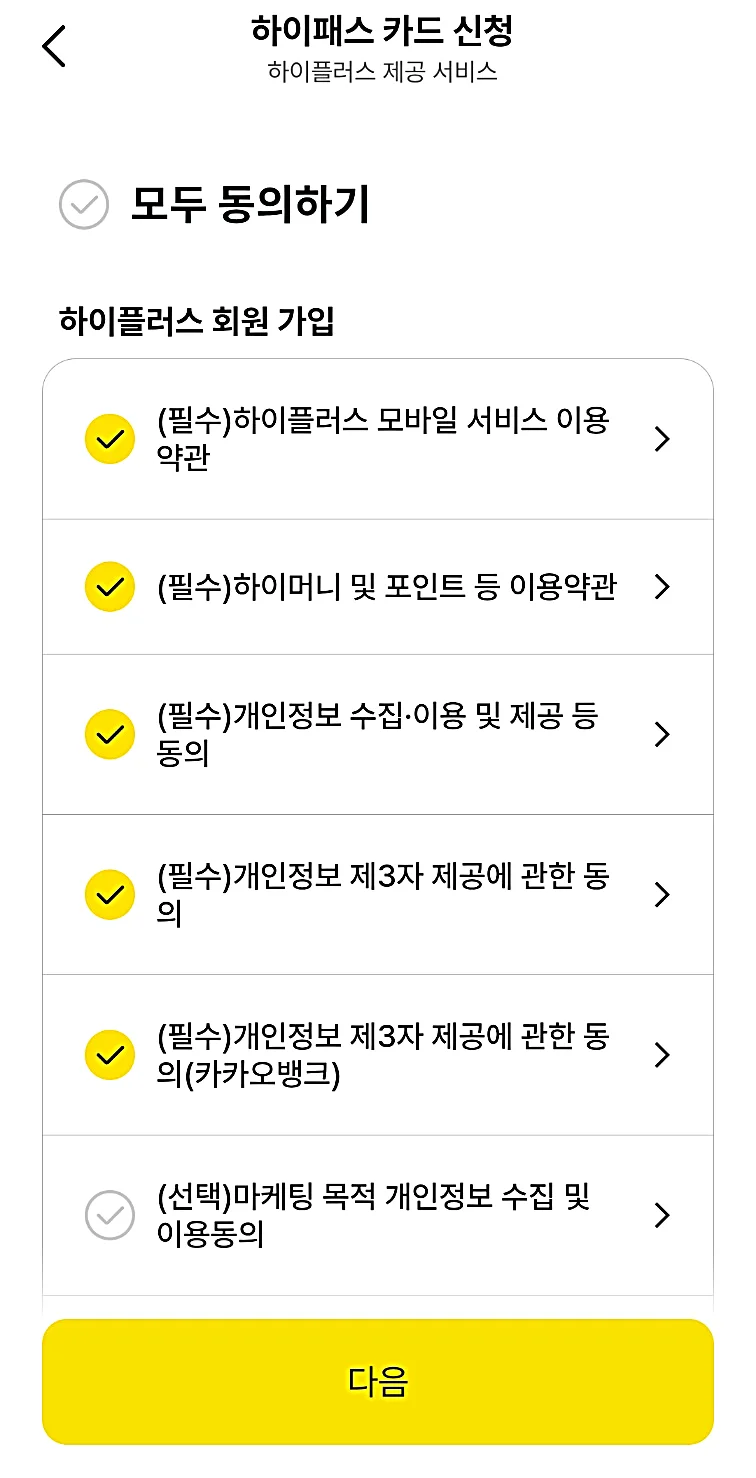
Task: Expand 하이머니 및 포인트 이용약관 details
Action: (661, 587)
